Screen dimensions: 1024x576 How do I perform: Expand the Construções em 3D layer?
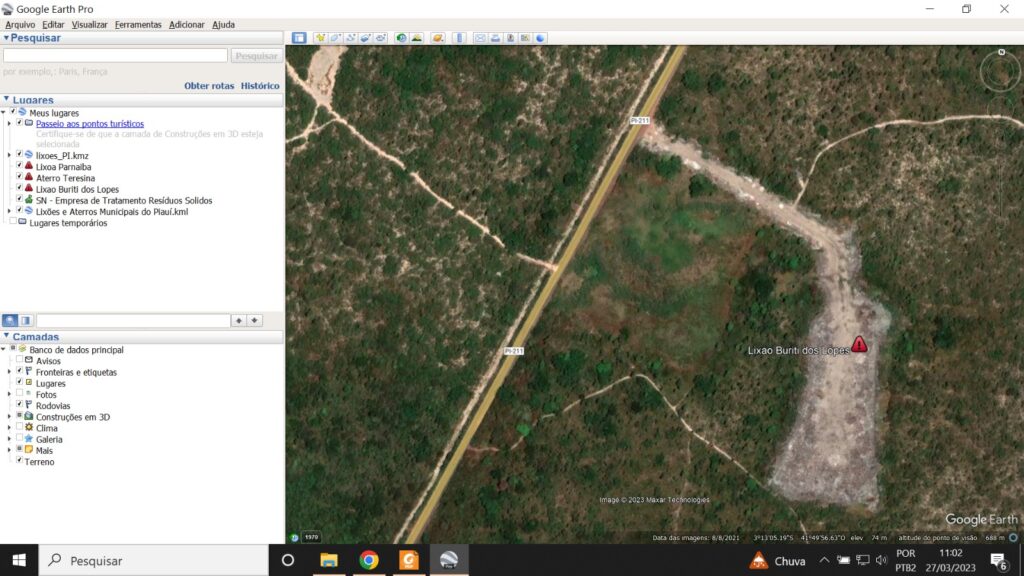pos(9,416)
